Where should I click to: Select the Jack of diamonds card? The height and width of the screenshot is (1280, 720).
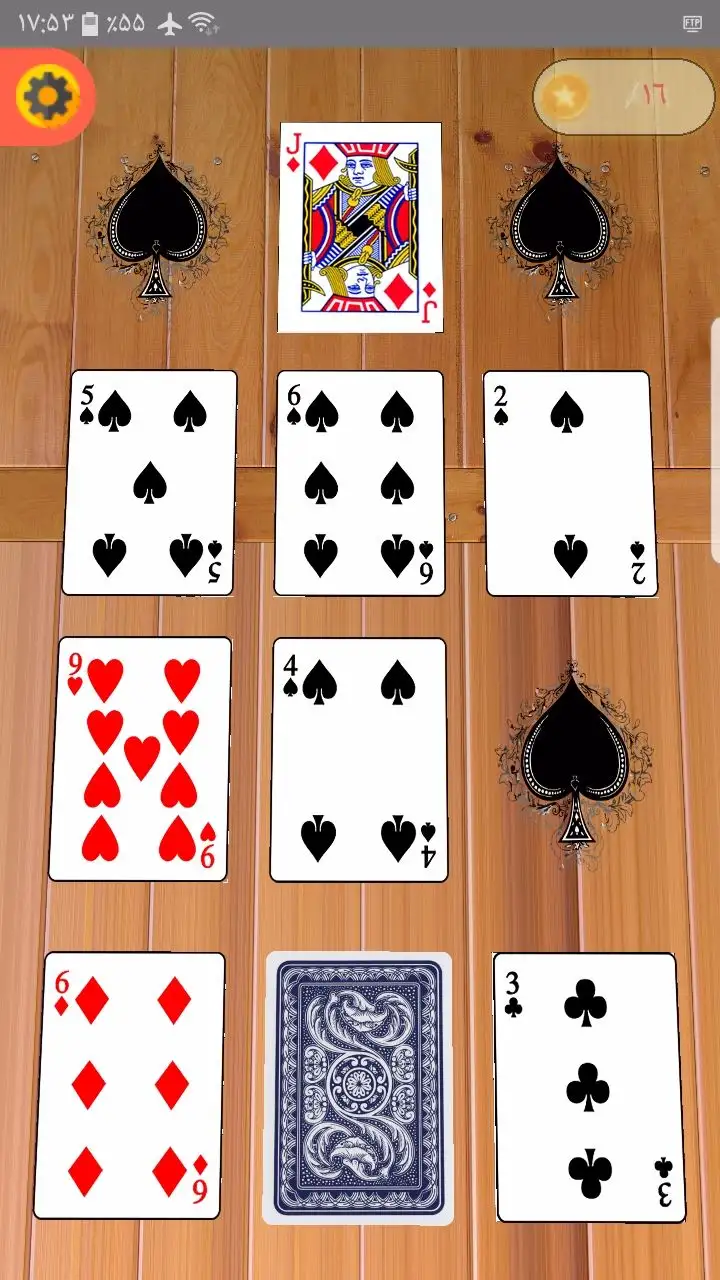click(x=360, y=228)
